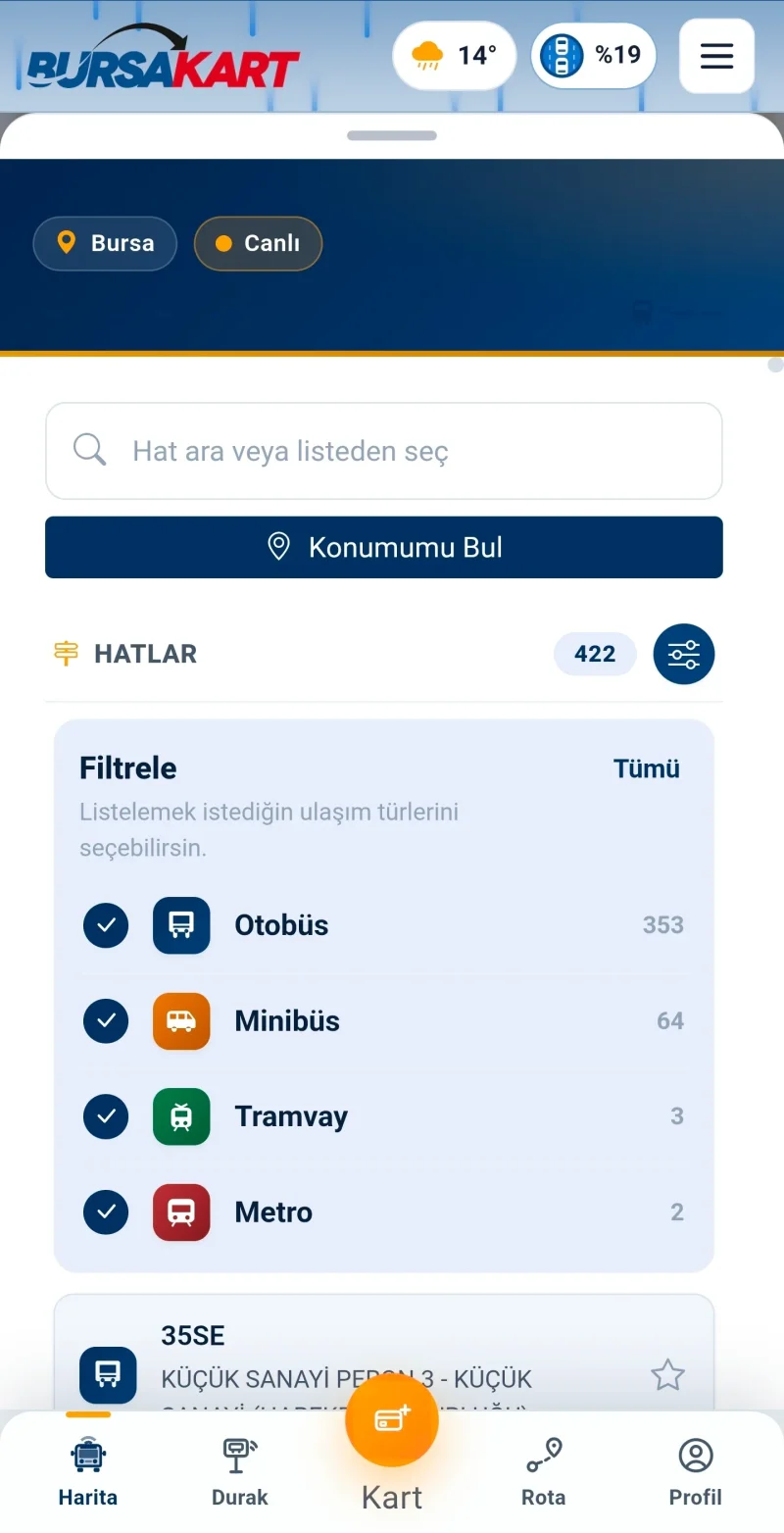Uncheck the Tramvay filter
The image size is (784, 1533).
(x=106, y=1116)
